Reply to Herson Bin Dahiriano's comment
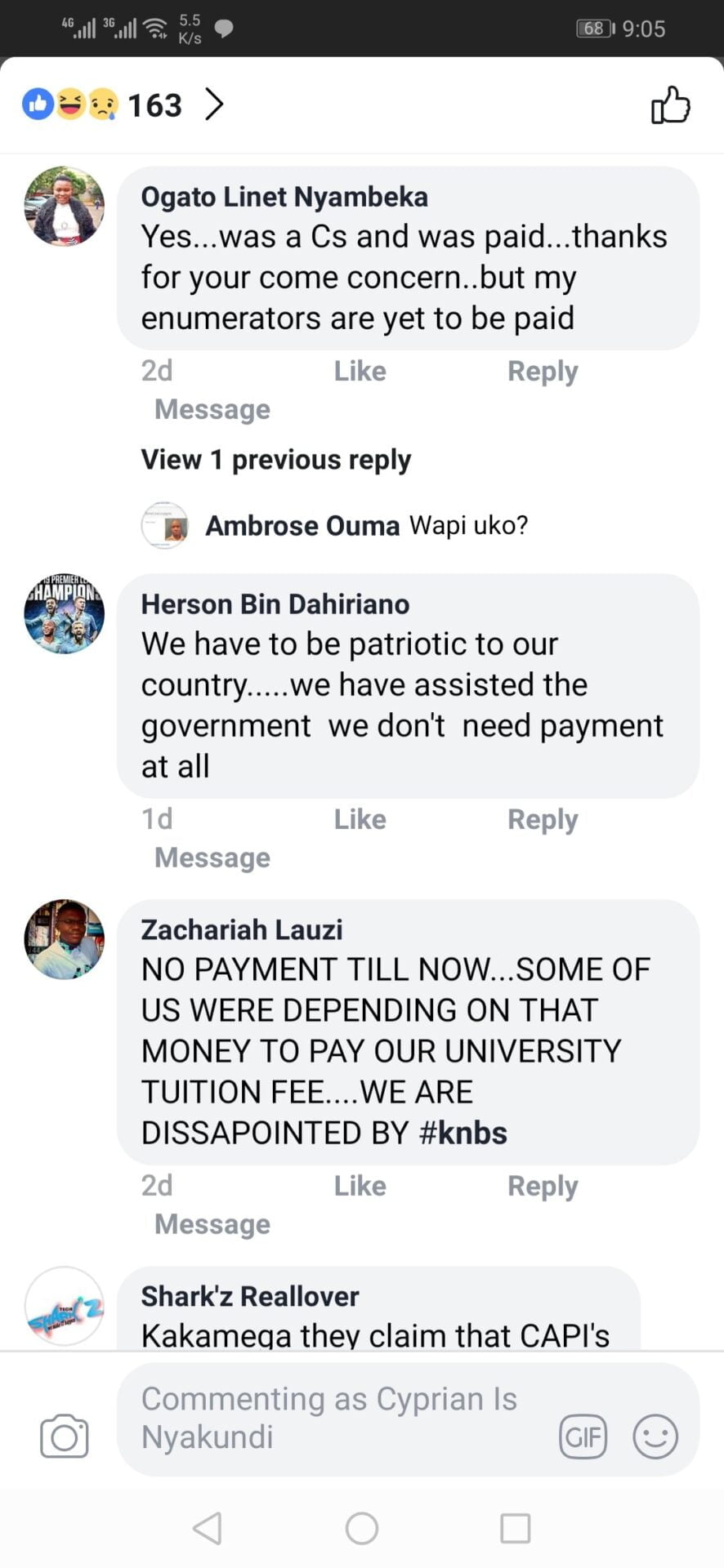The height and width of the screenshot is (1568, 724). coord(542,819)
